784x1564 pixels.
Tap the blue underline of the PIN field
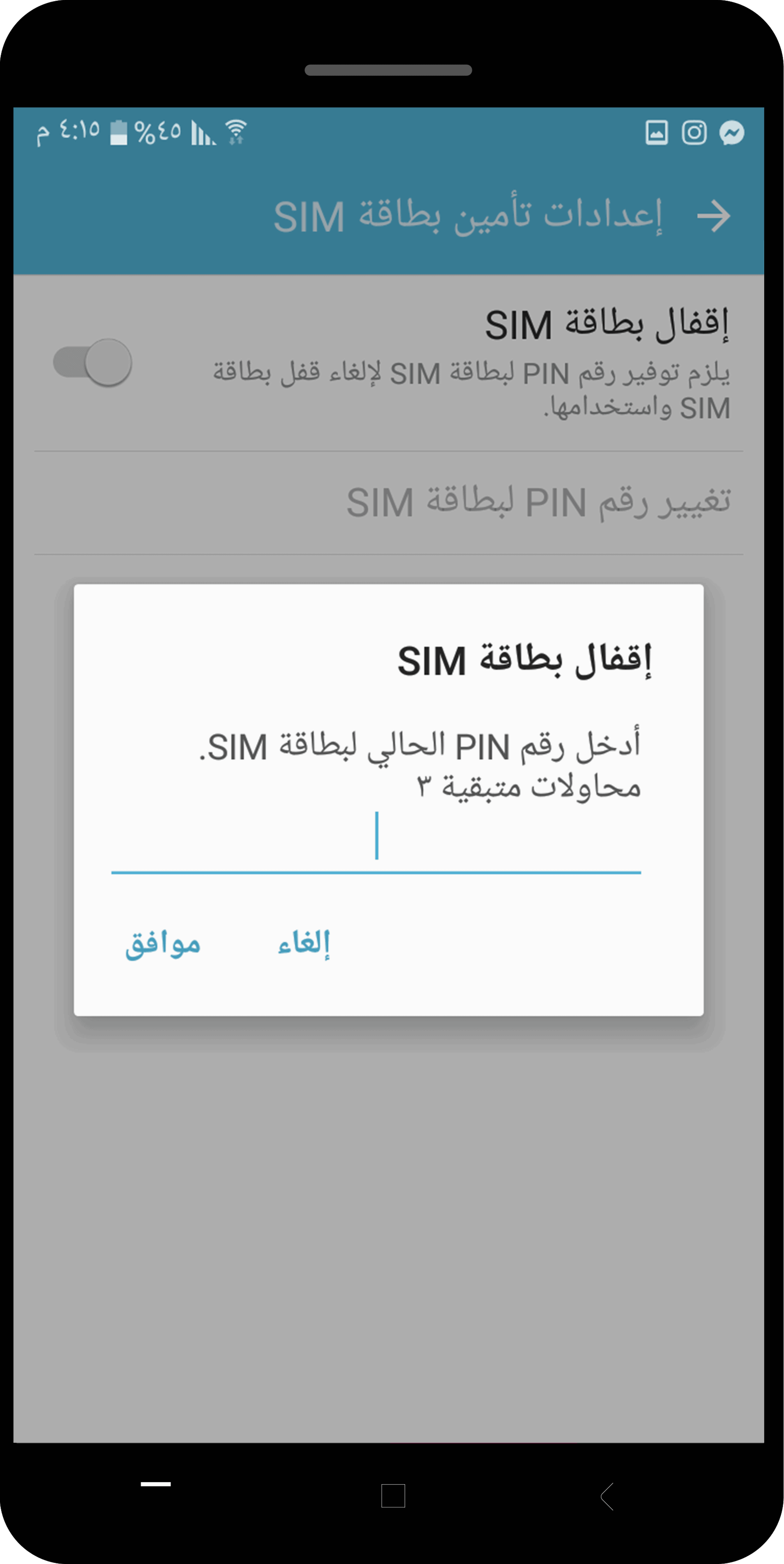click(x=376, y=873)
